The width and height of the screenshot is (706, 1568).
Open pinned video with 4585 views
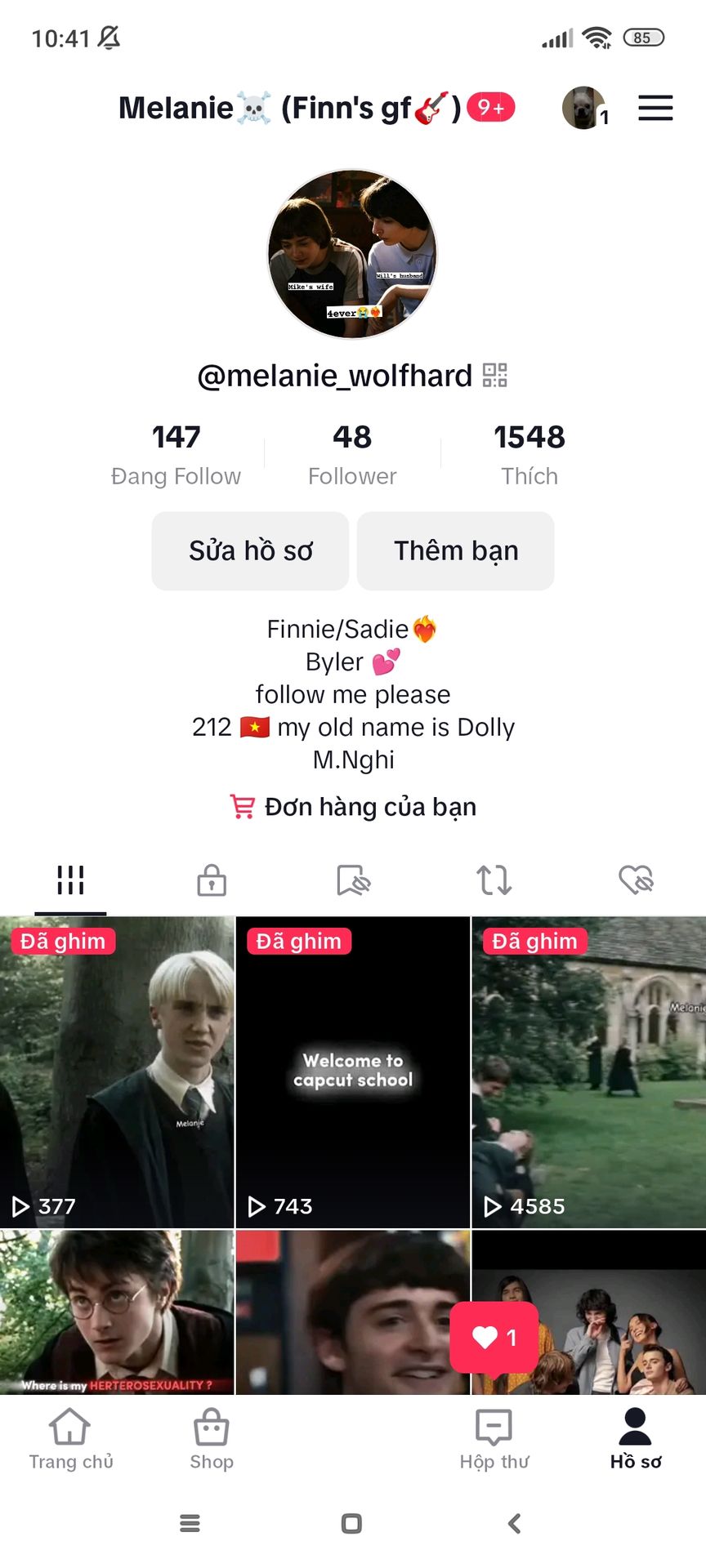pyautogui.click(x=588, y=1071)
